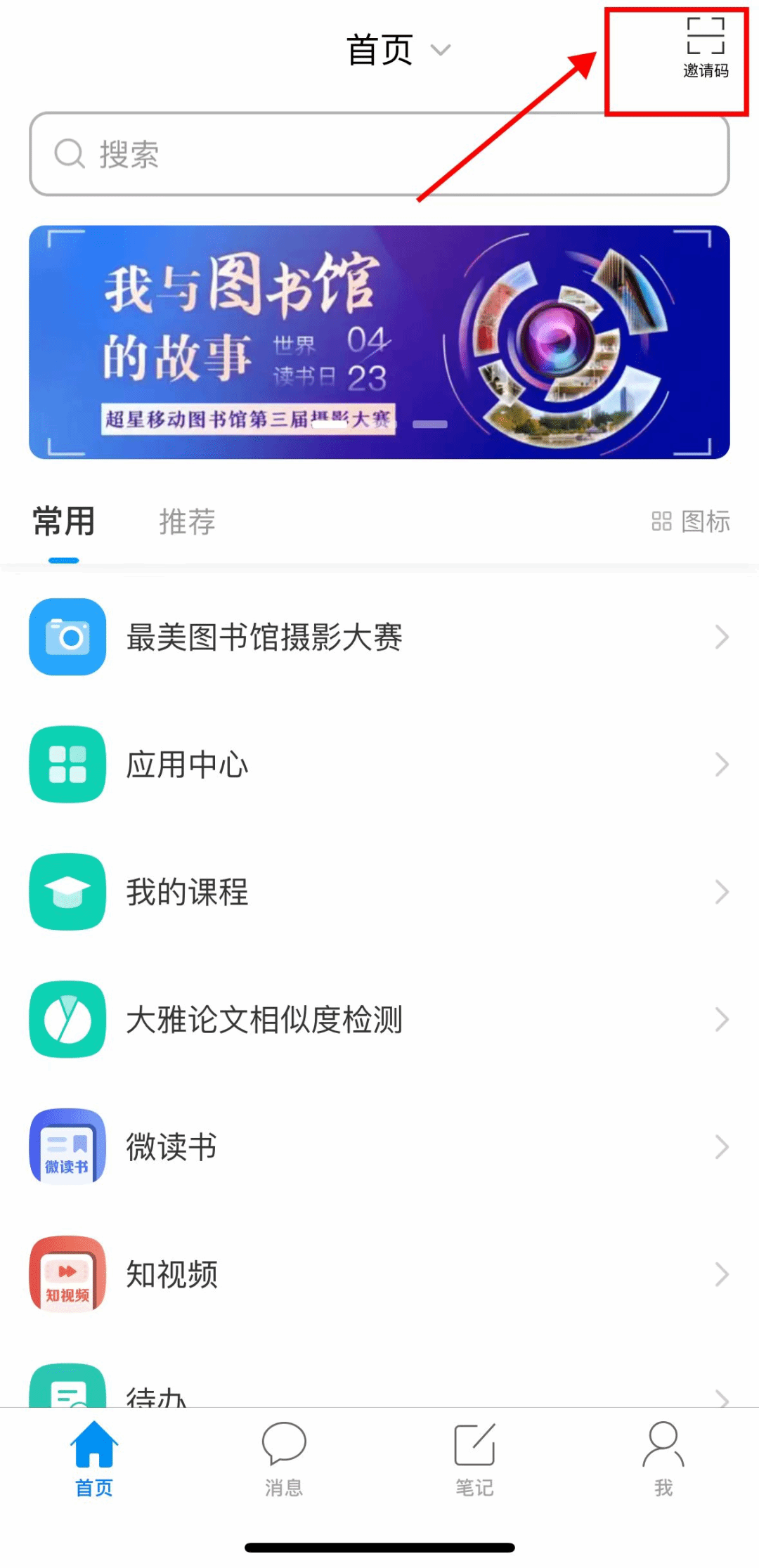Open 知视频
Screen dimensions: 759x1568
click(379, 1274)
